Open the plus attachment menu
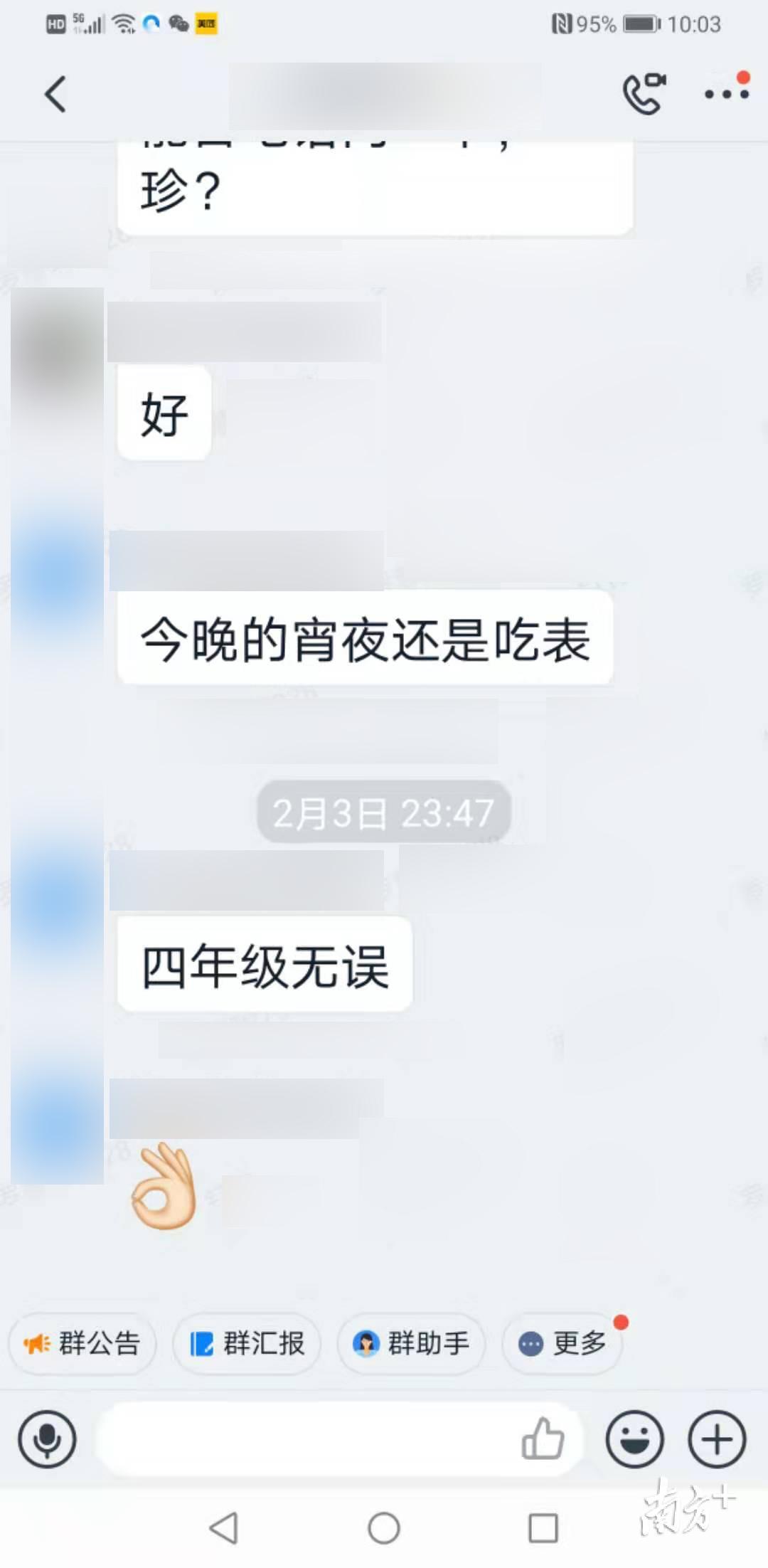The width and height of the screenshot is (768, 1568). pyautogui.click(x=717, y=1439)
